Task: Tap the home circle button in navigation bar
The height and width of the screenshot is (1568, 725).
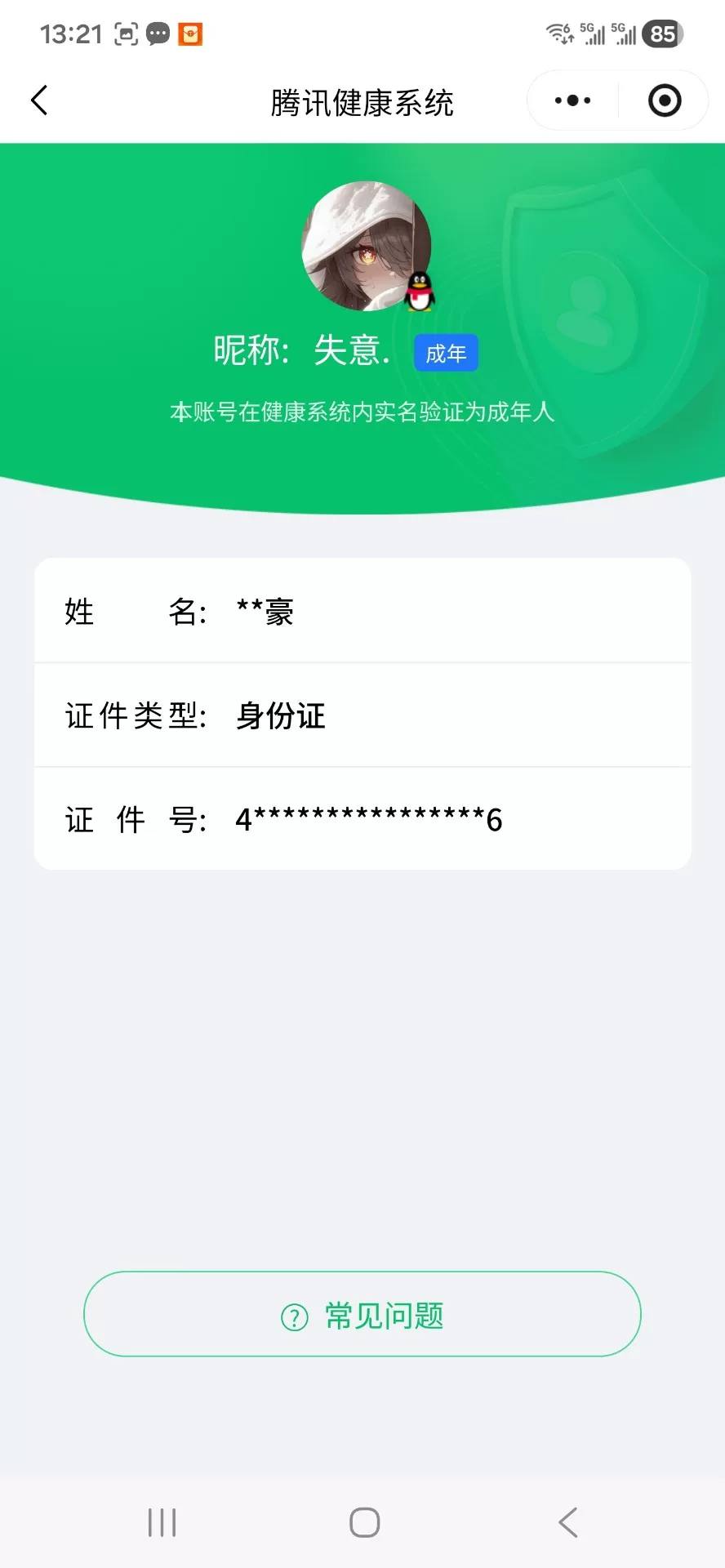Action: pos(362,1522)
